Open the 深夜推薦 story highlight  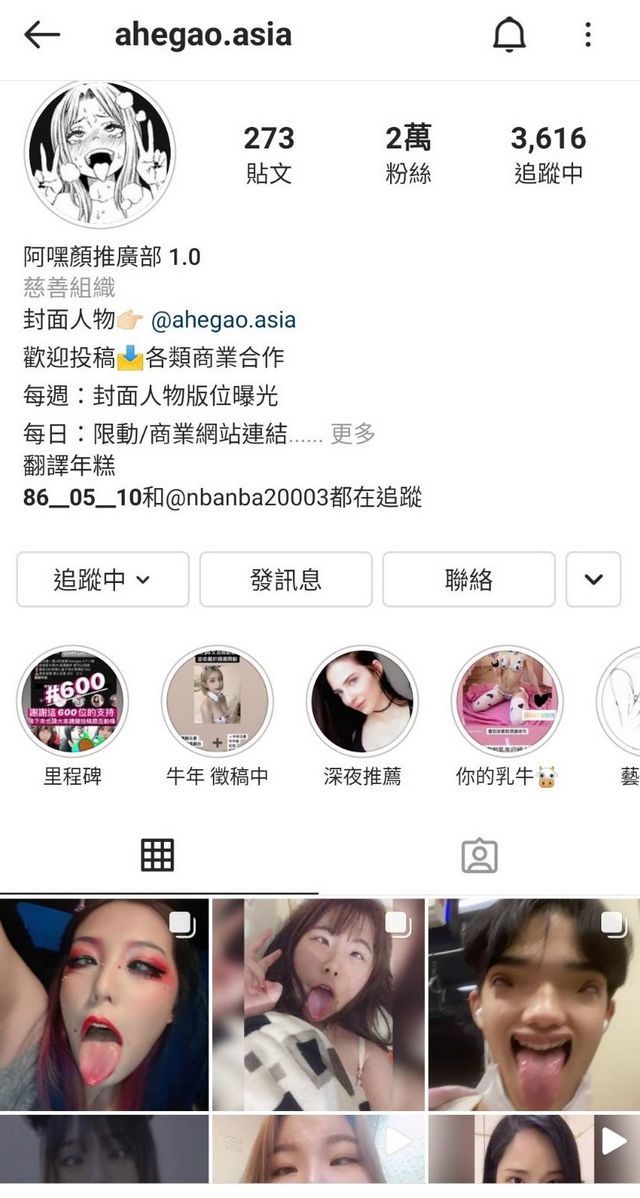pyautogui.click(x=362, y=701)
